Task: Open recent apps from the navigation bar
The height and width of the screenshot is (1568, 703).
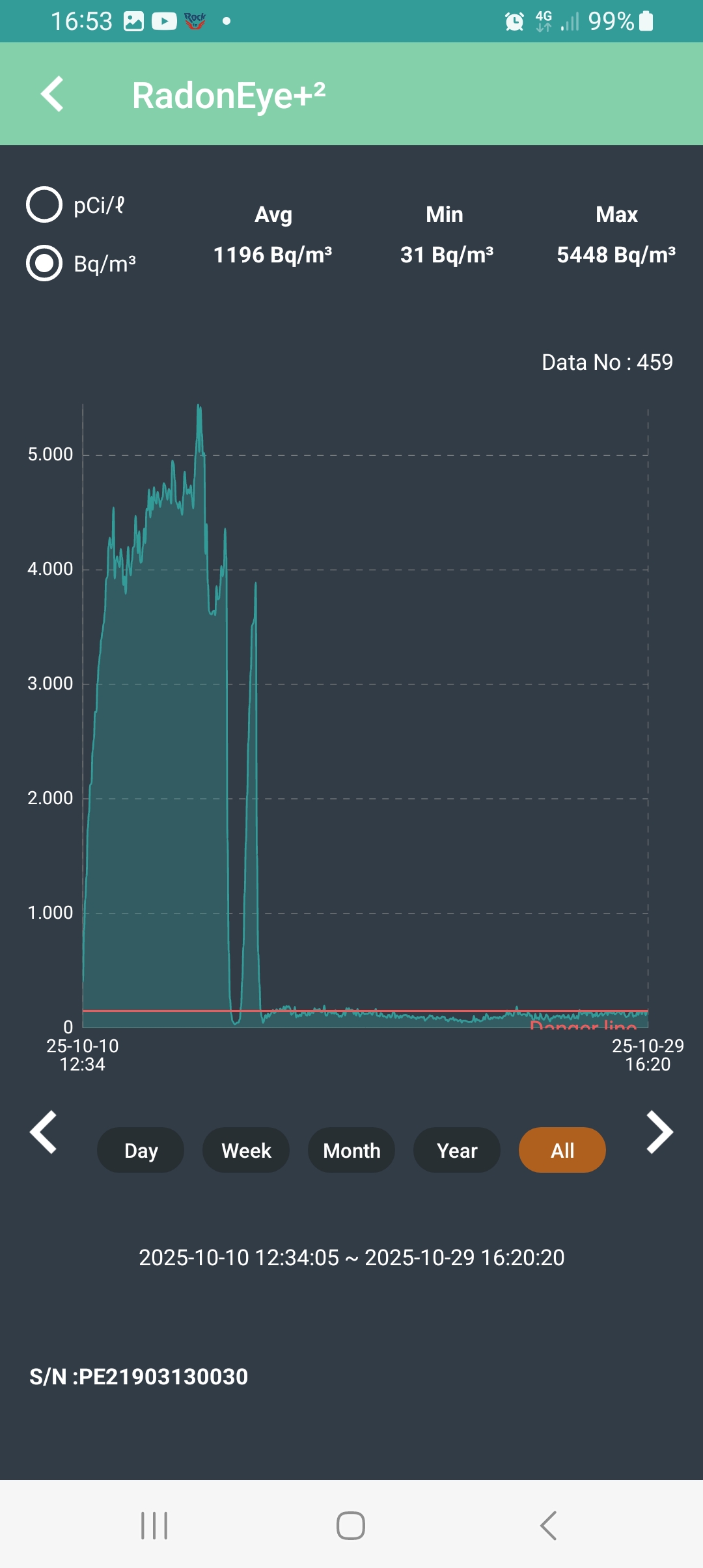Action: coord(154,1525)
